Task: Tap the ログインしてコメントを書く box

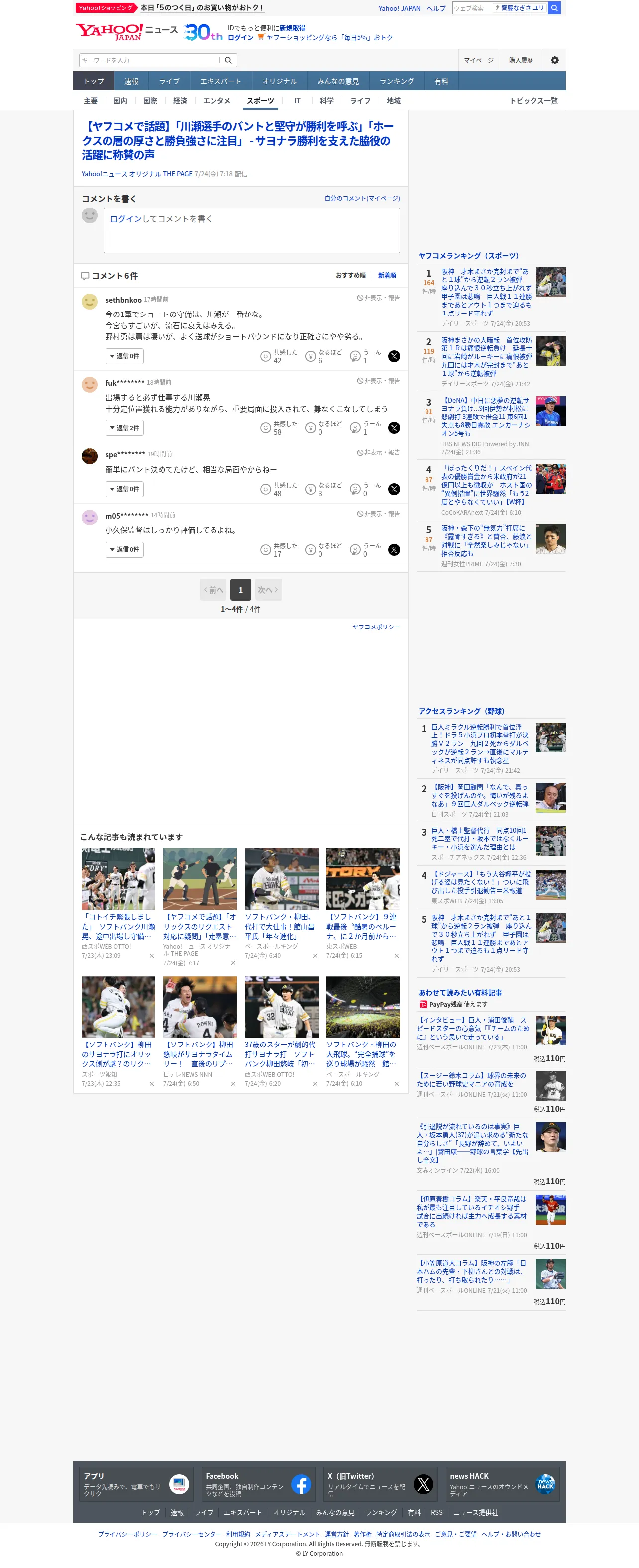Action: 251,230
